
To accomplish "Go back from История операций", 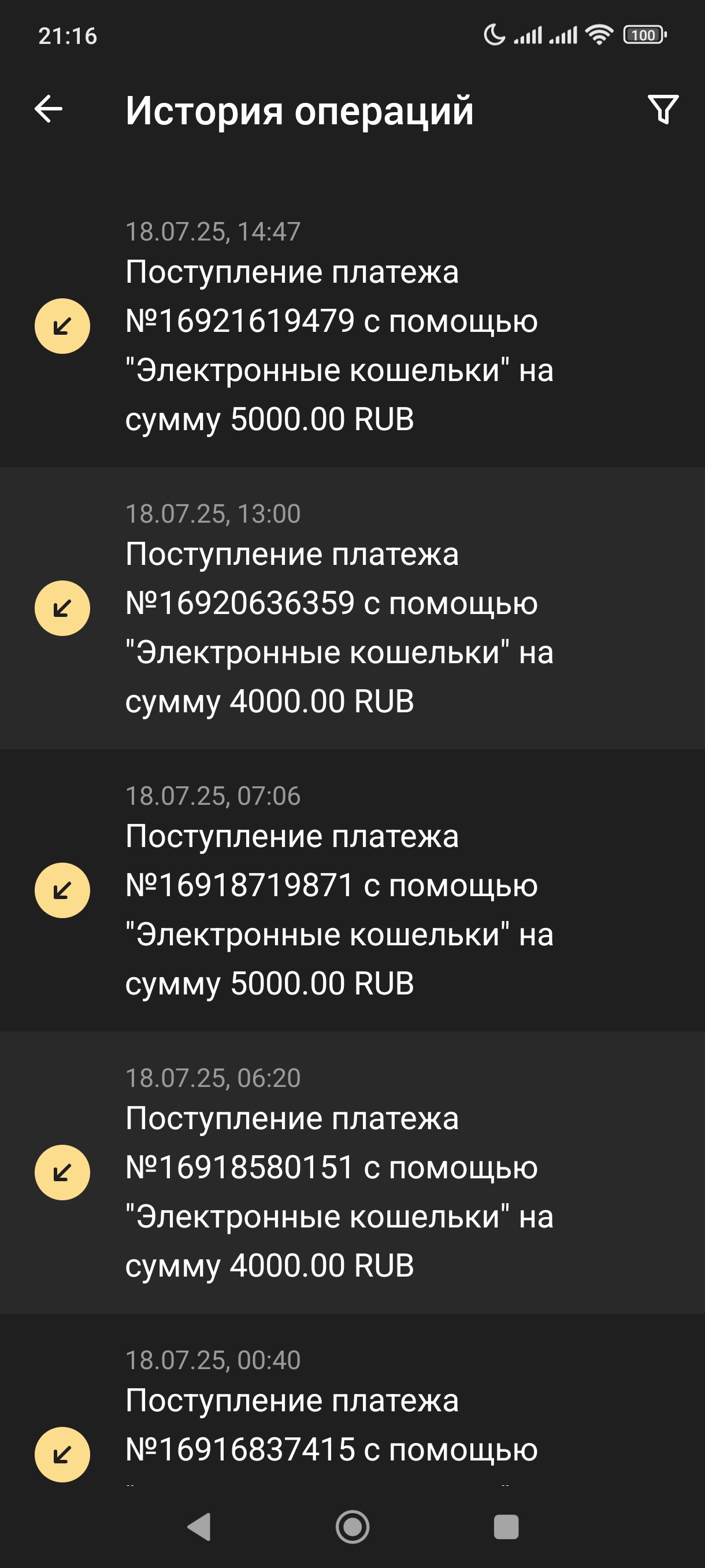I will [49, 110].
